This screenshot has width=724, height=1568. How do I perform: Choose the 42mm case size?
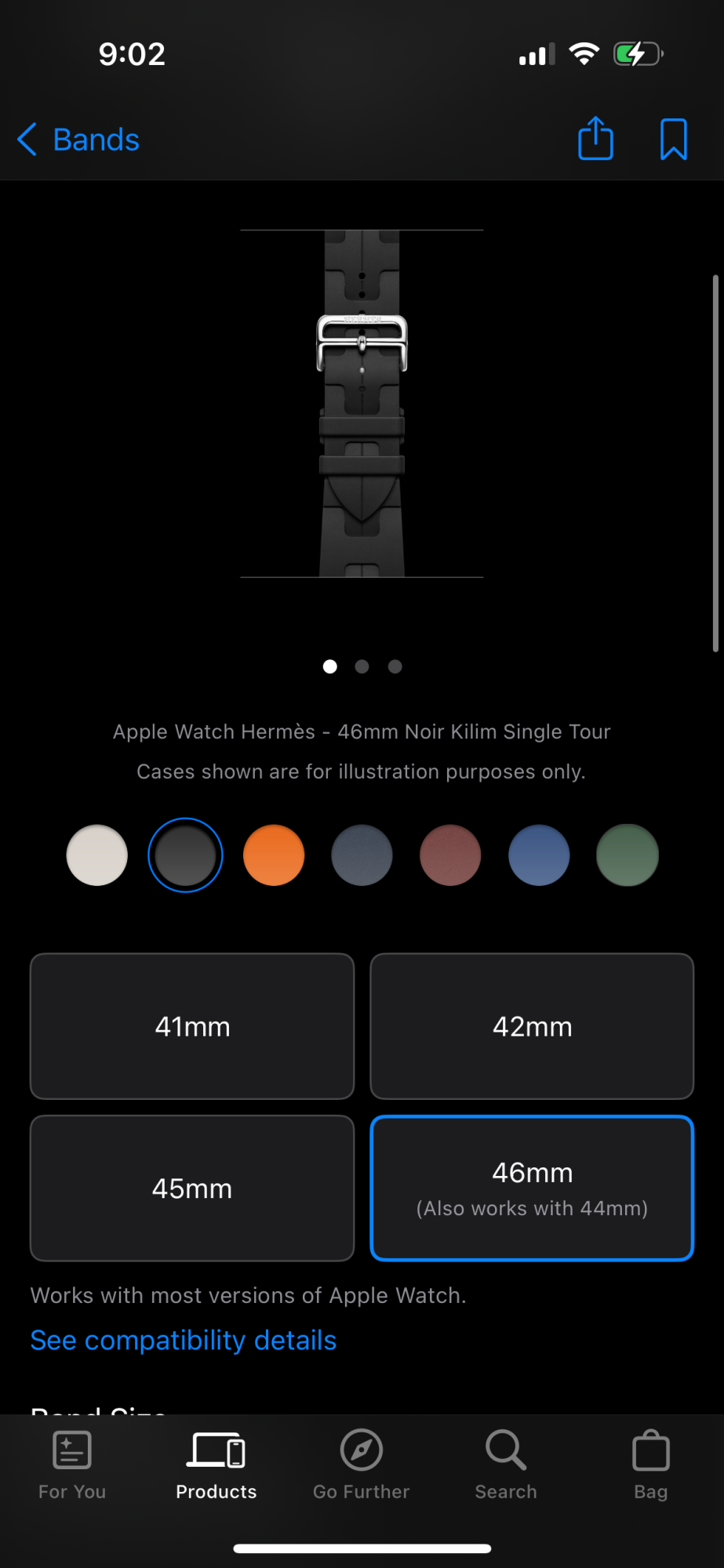click(532, 1026)
